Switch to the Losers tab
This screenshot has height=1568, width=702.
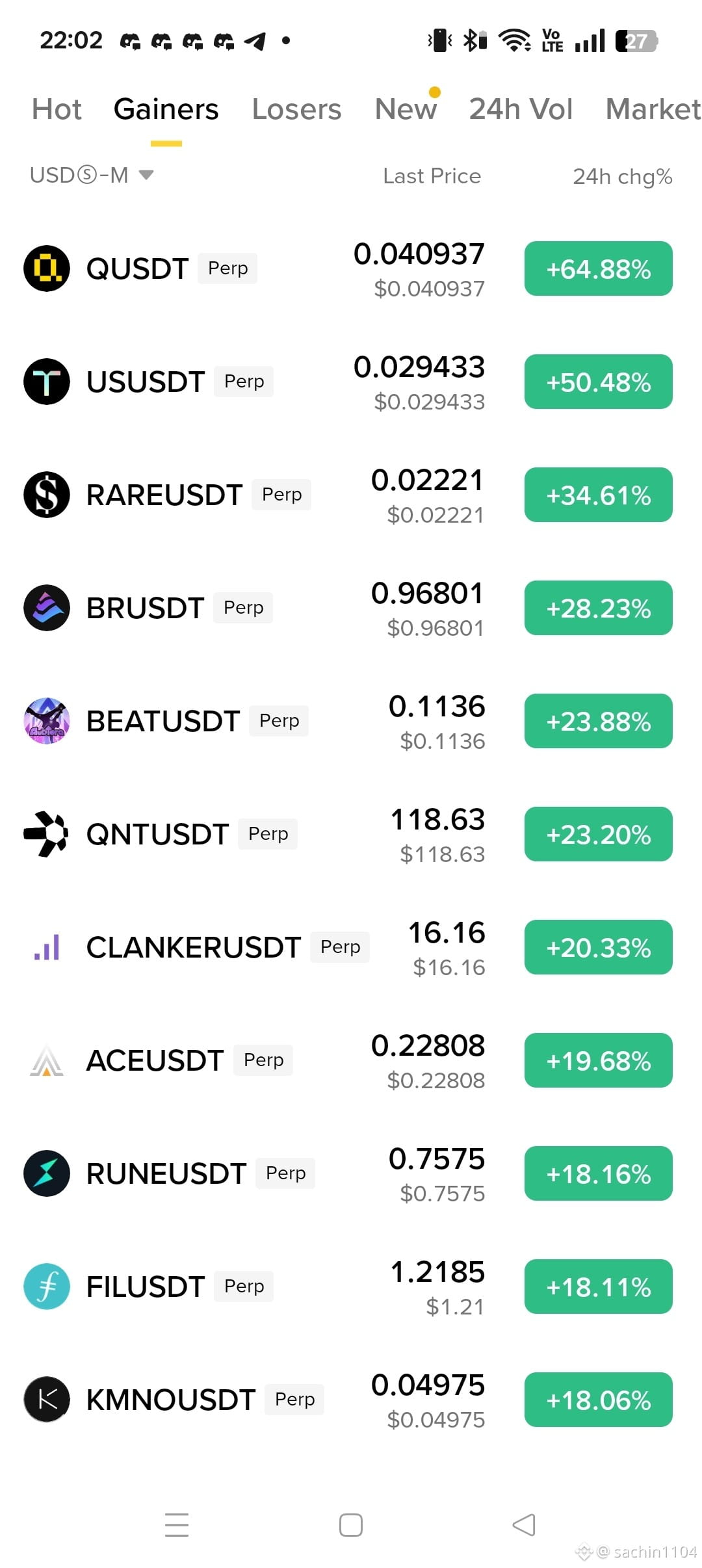pos(296,109)
